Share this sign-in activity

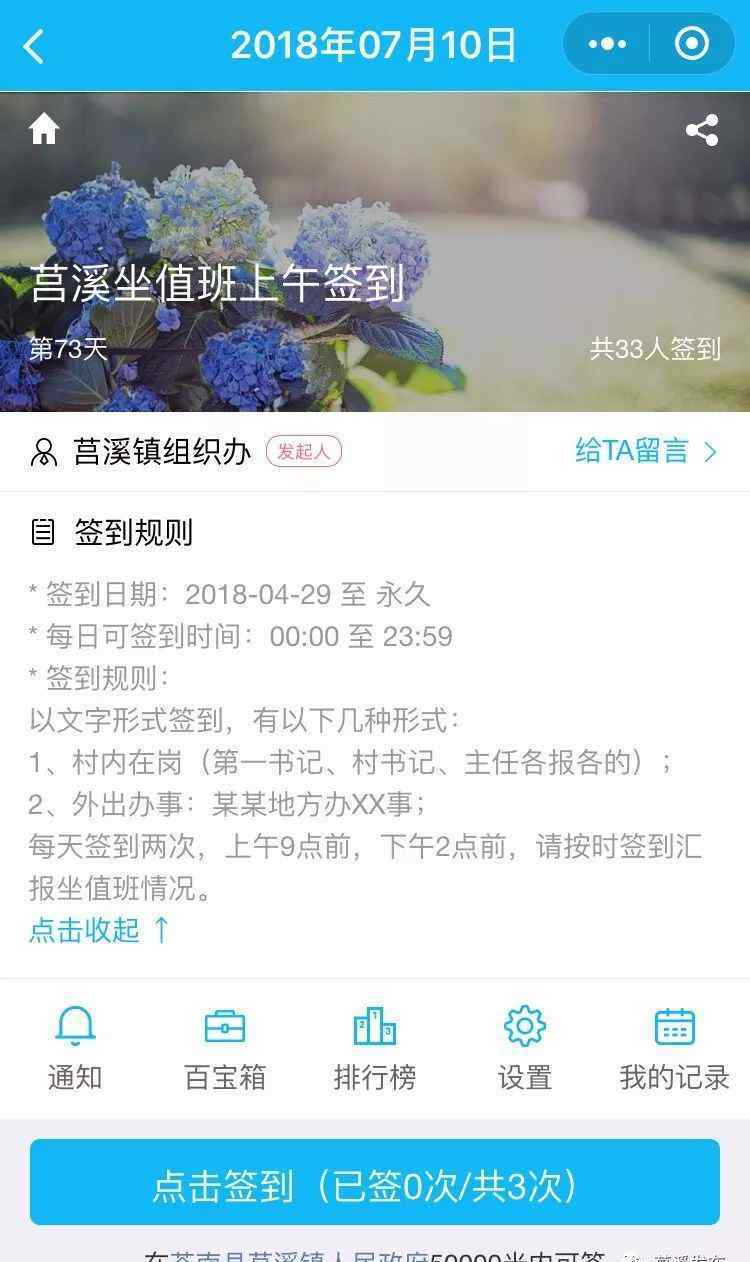[x=702, y=130]
